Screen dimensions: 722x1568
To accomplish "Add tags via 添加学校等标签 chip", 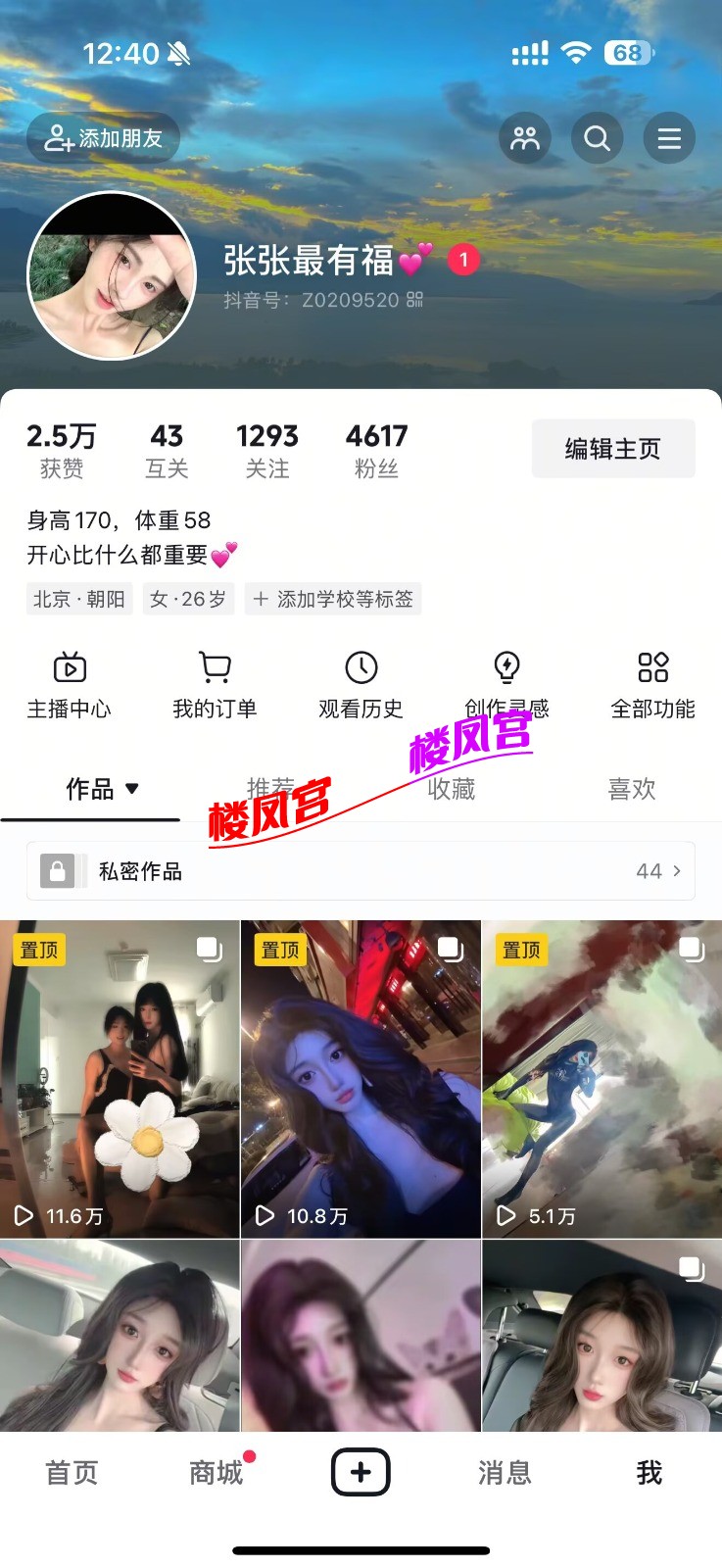I will tap(333, 599).
